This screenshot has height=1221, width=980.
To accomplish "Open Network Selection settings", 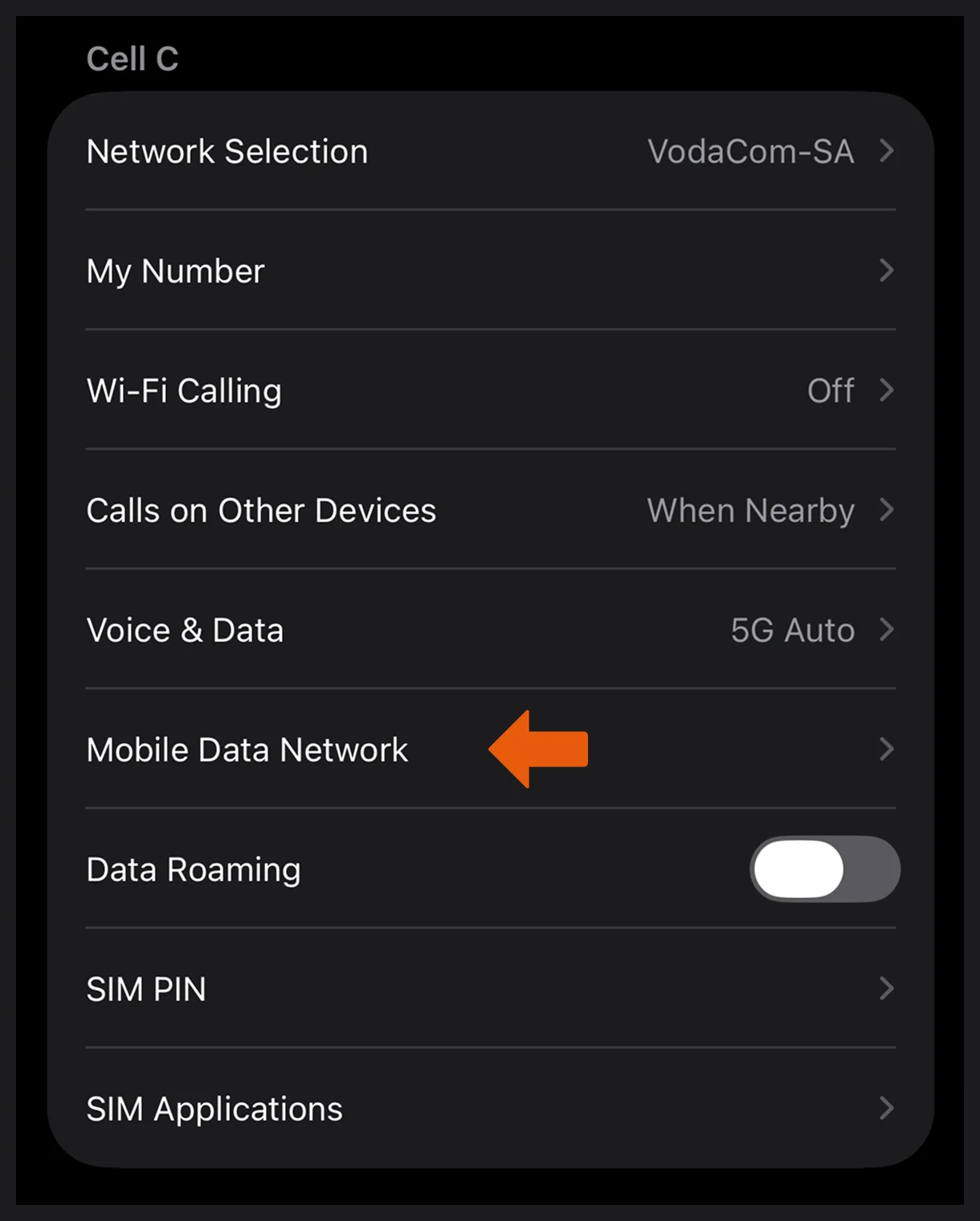I will (490, 152).
